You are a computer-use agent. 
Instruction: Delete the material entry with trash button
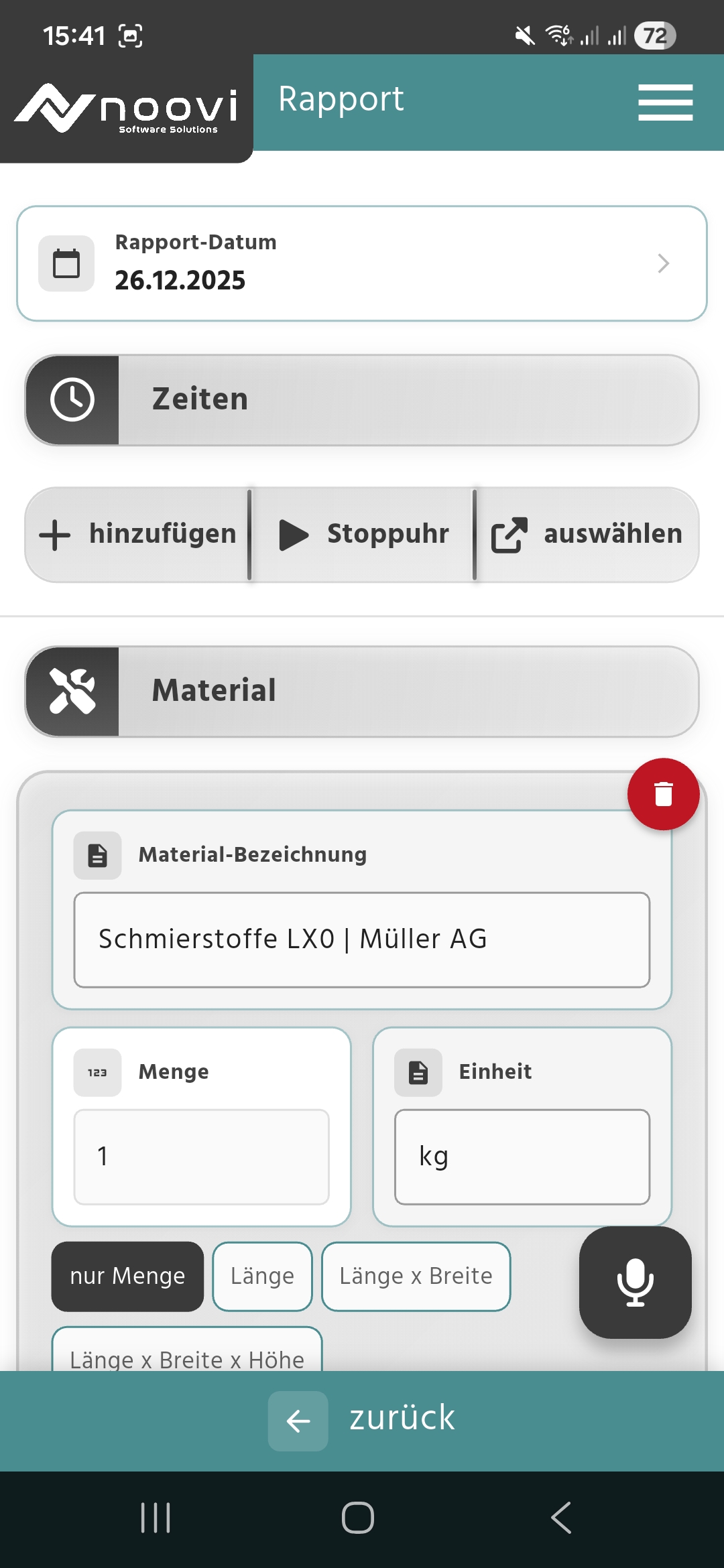point(663,794)
